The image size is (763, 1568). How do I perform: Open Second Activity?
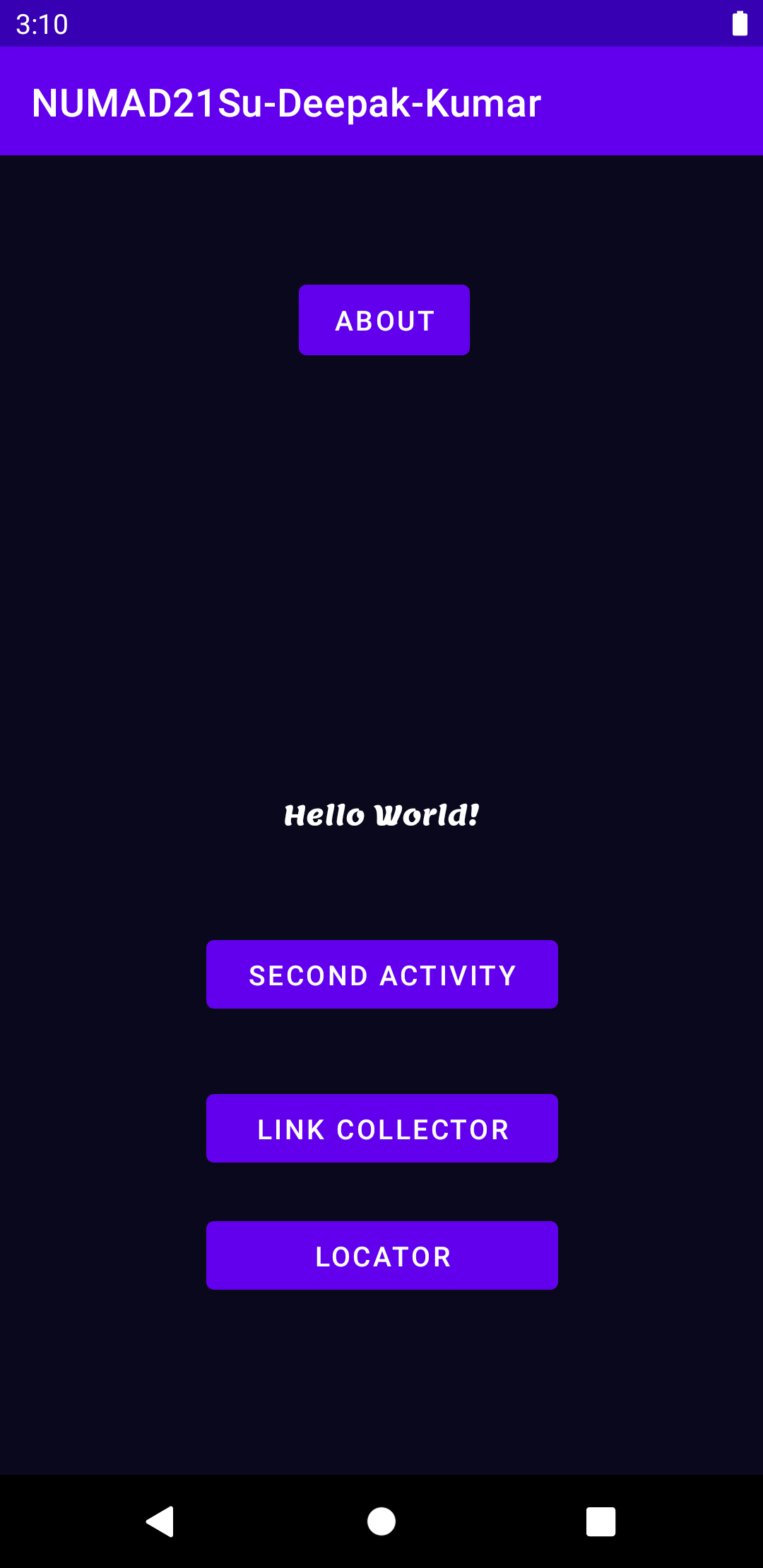pos(381,975)
